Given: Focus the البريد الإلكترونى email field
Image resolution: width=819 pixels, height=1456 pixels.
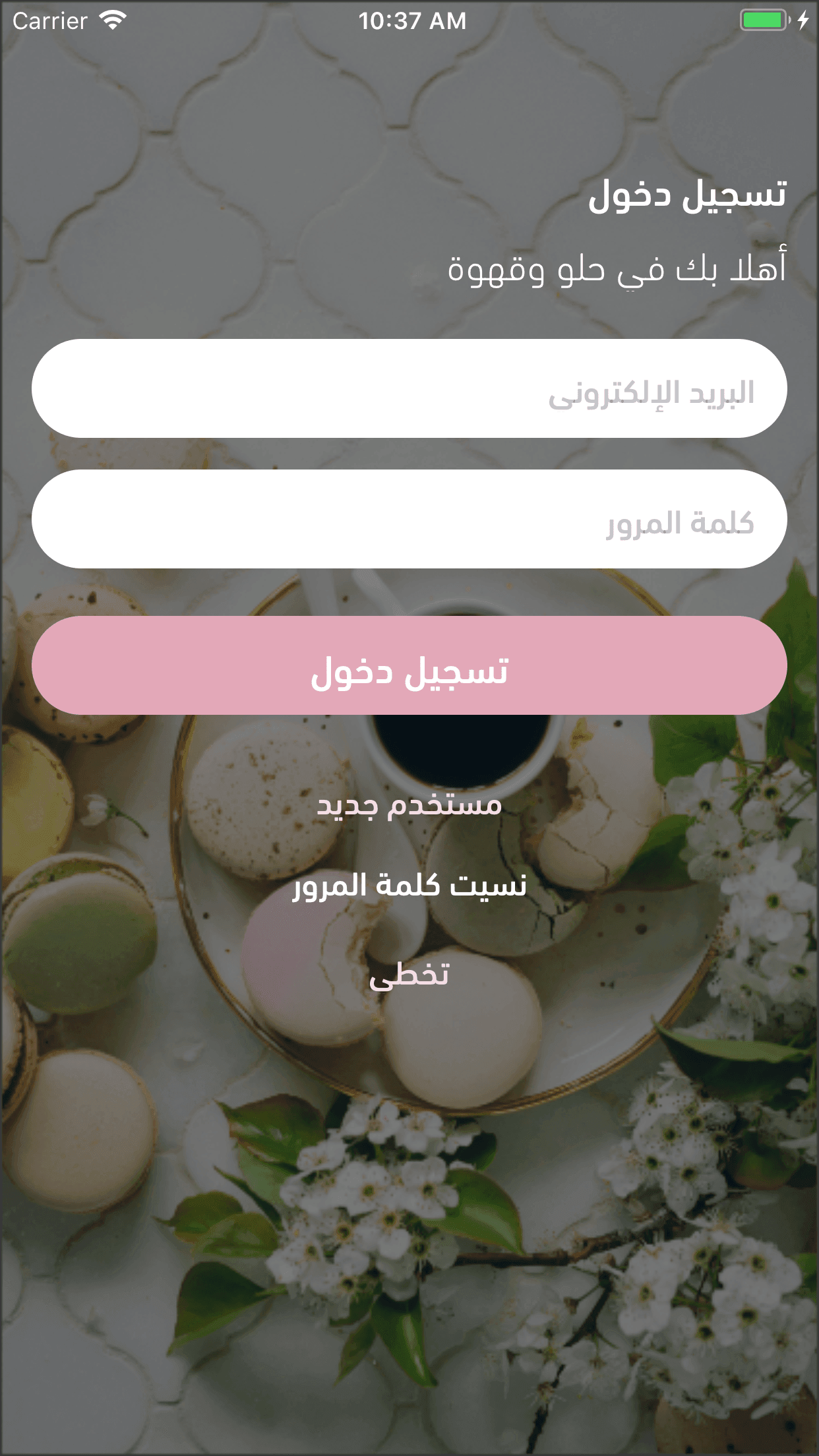Looking at the screenshot, I should click(409, 389).
